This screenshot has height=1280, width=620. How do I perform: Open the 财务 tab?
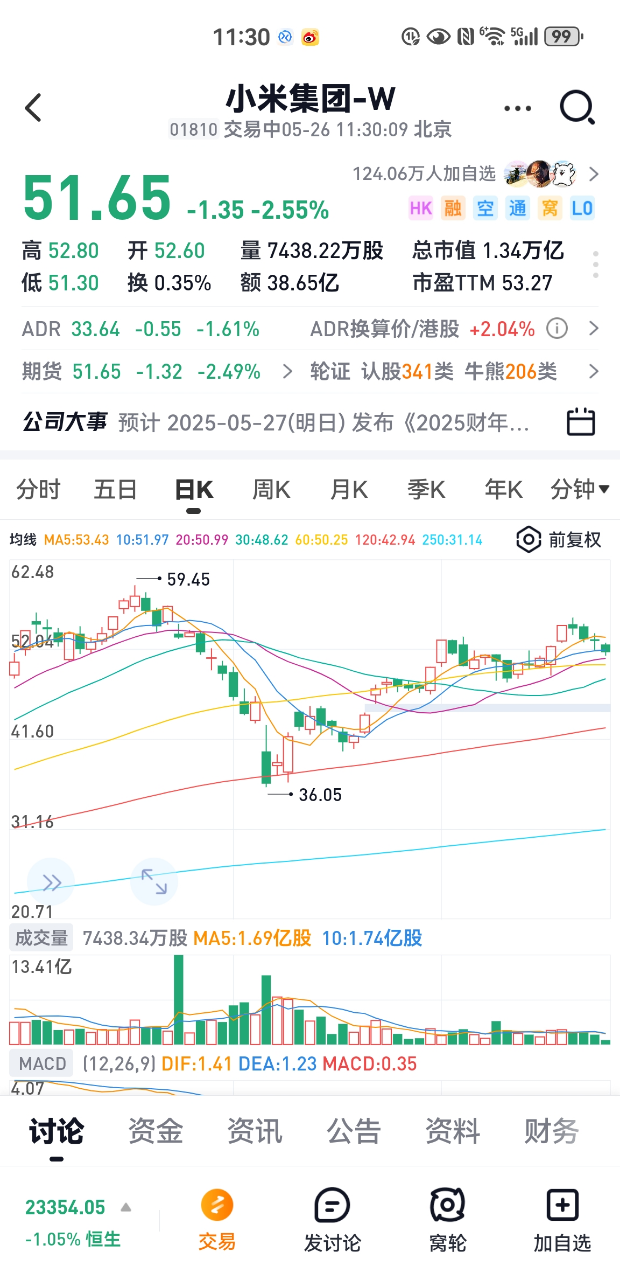point(552,1131)
